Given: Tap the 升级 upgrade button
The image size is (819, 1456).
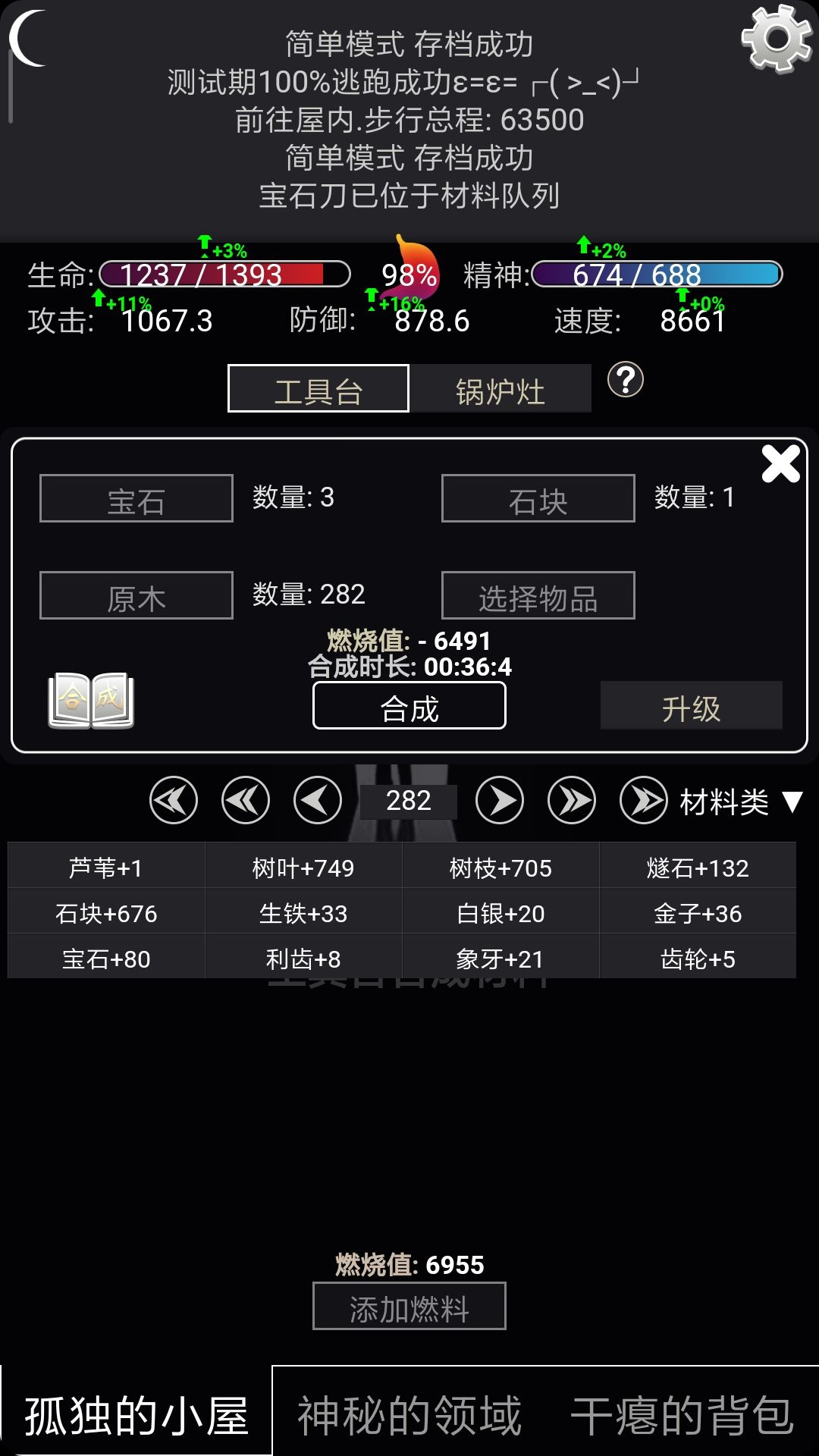Looking at the screenshot, I should (692, 706).
